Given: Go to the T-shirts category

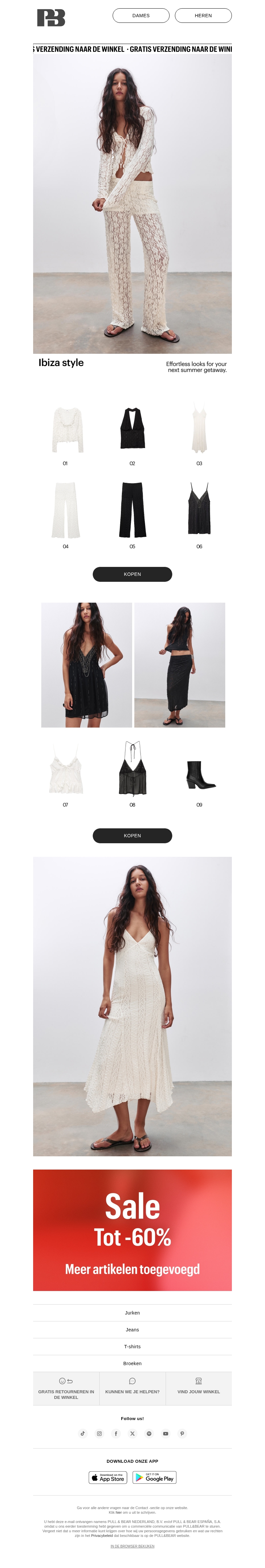Looking at the screenshot, I should click(x=132, y=1347).
